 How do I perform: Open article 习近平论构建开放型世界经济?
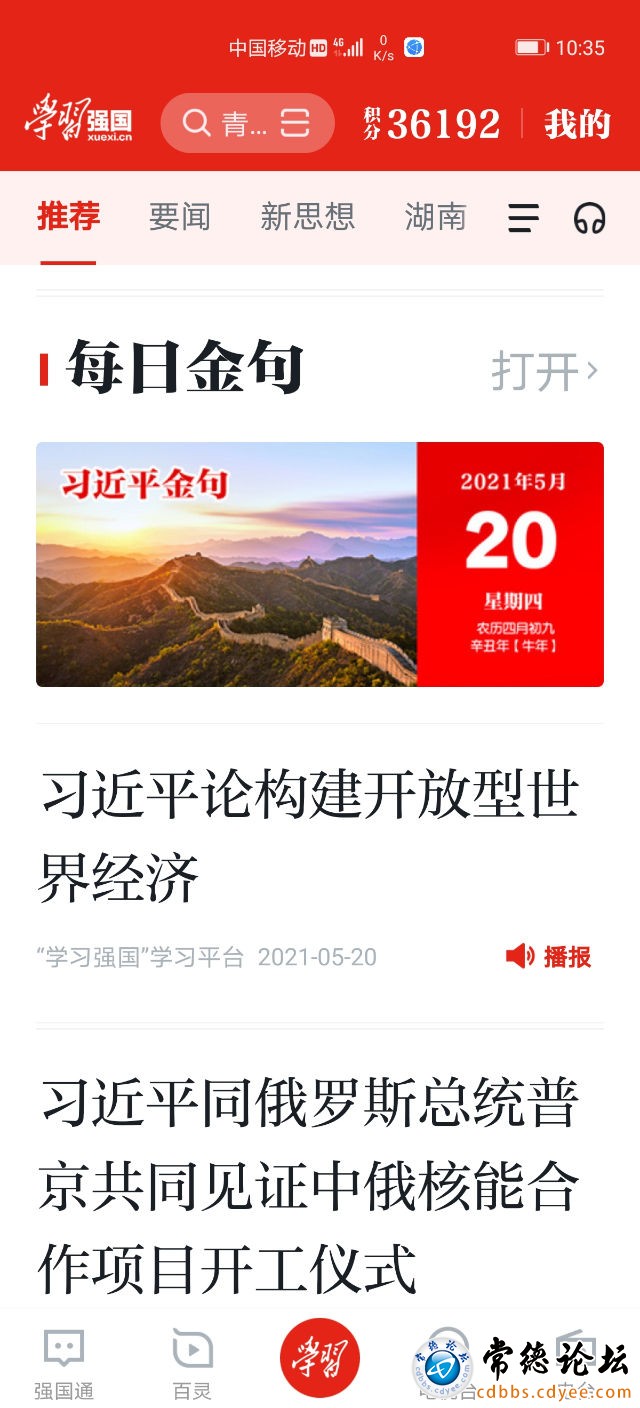click(310, 835)
